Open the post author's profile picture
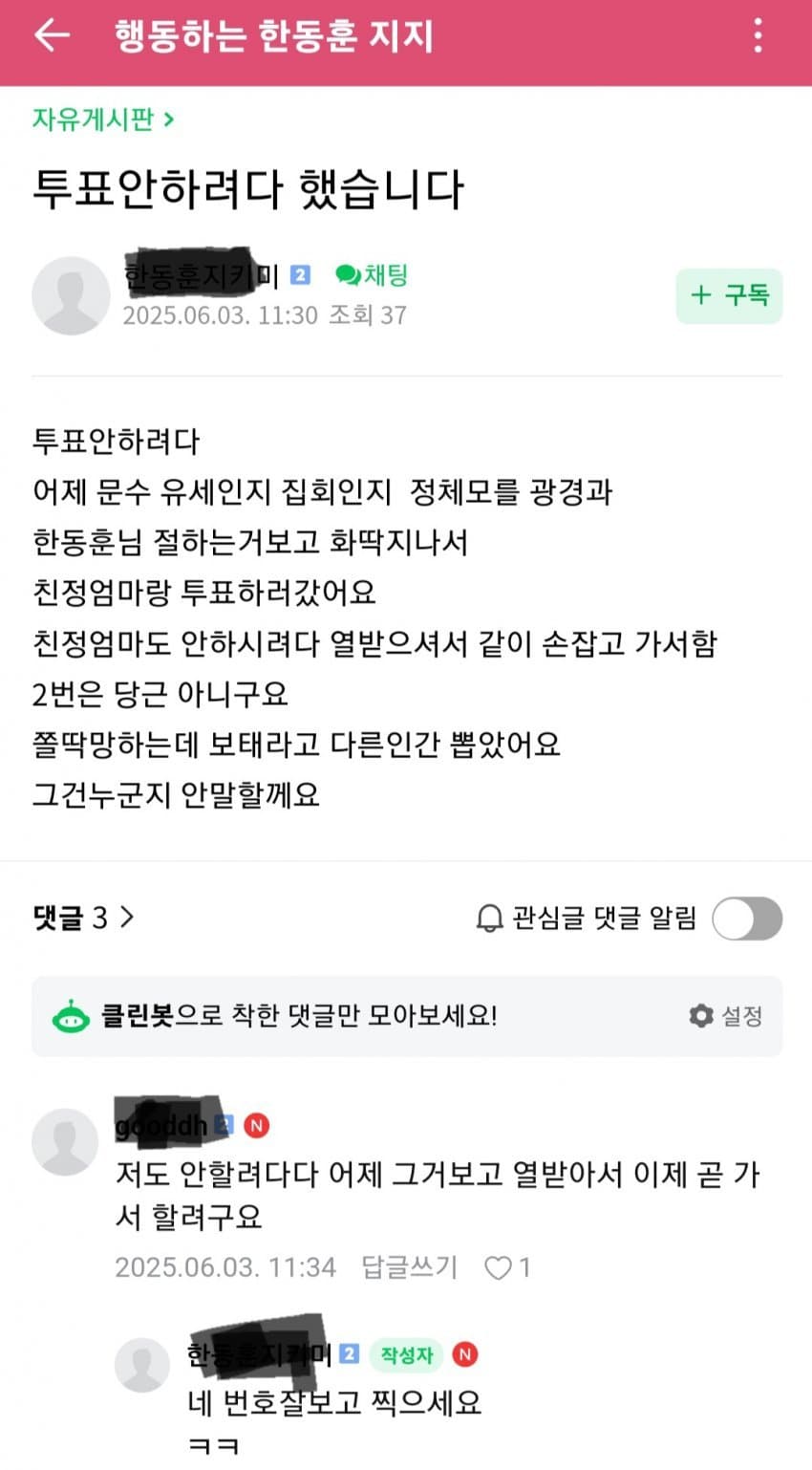The height and width of the screenshot is (1470, 812). coord(71,295)
